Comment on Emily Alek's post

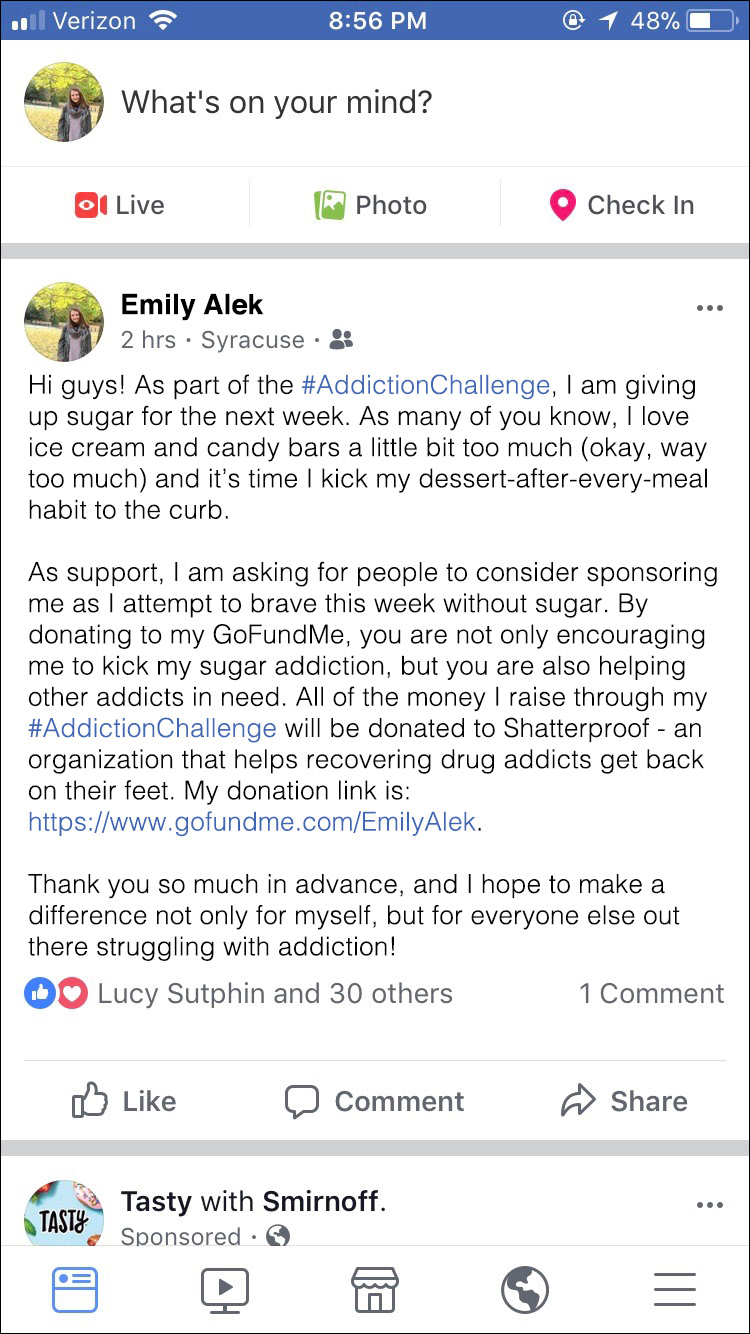pos(374,1101)
